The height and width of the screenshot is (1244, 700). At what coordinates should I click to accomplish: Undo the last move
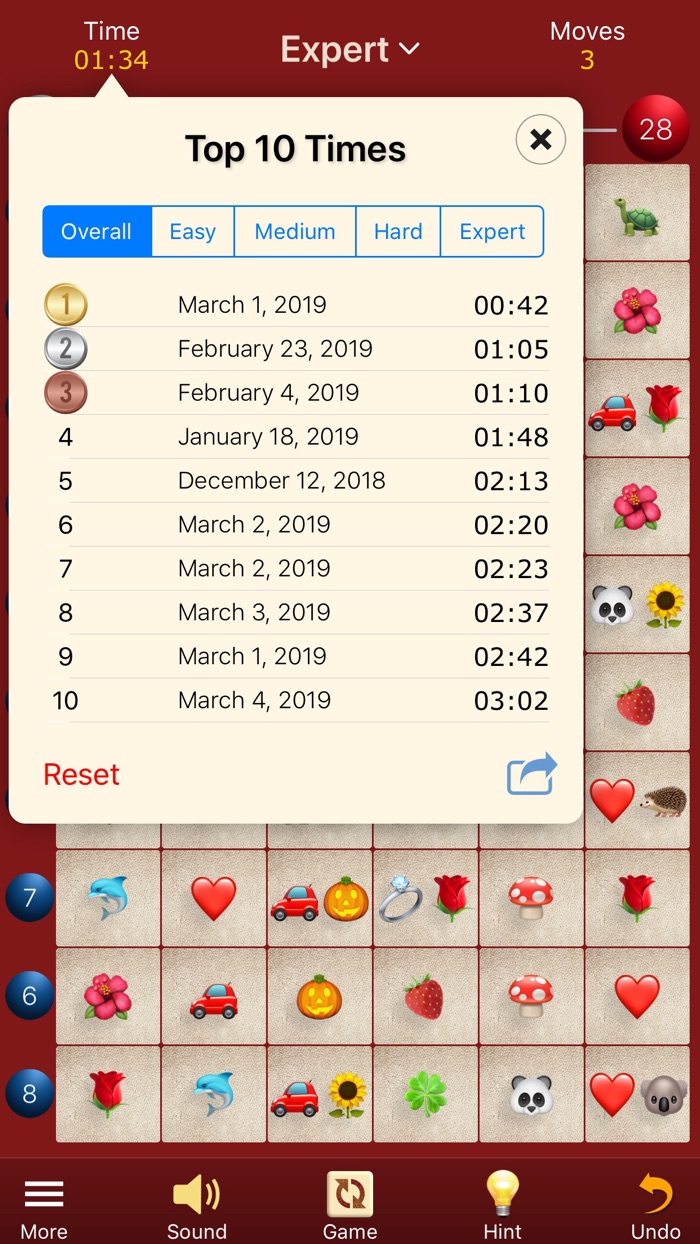(x=656, y=1207)
